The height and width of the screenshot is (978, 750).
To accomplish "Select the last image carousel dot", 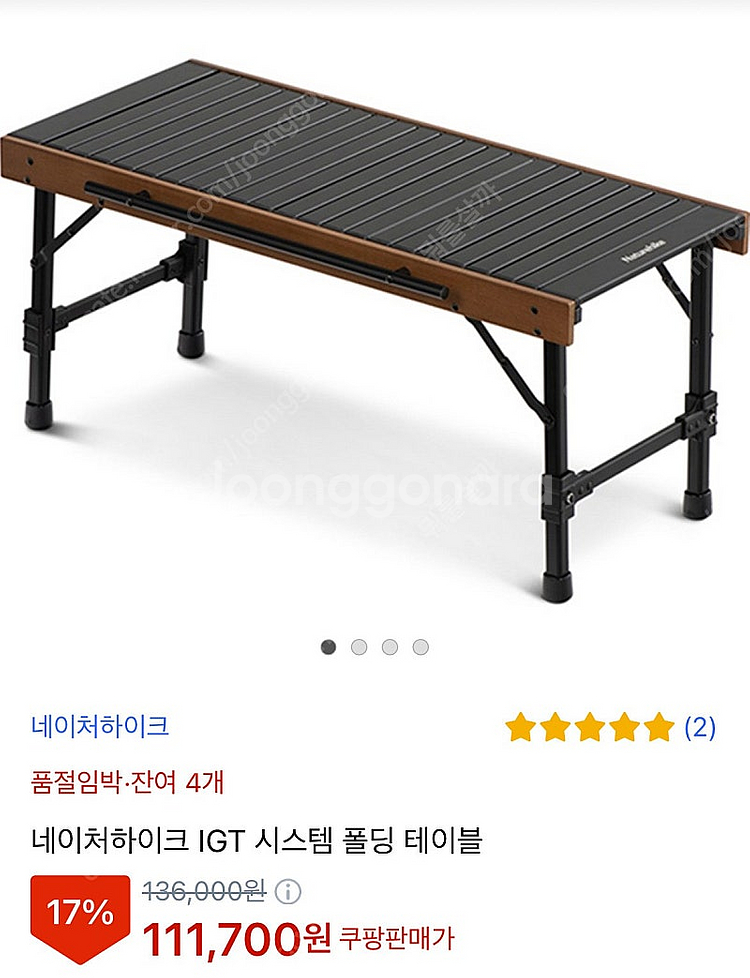I will pos(421,648).
